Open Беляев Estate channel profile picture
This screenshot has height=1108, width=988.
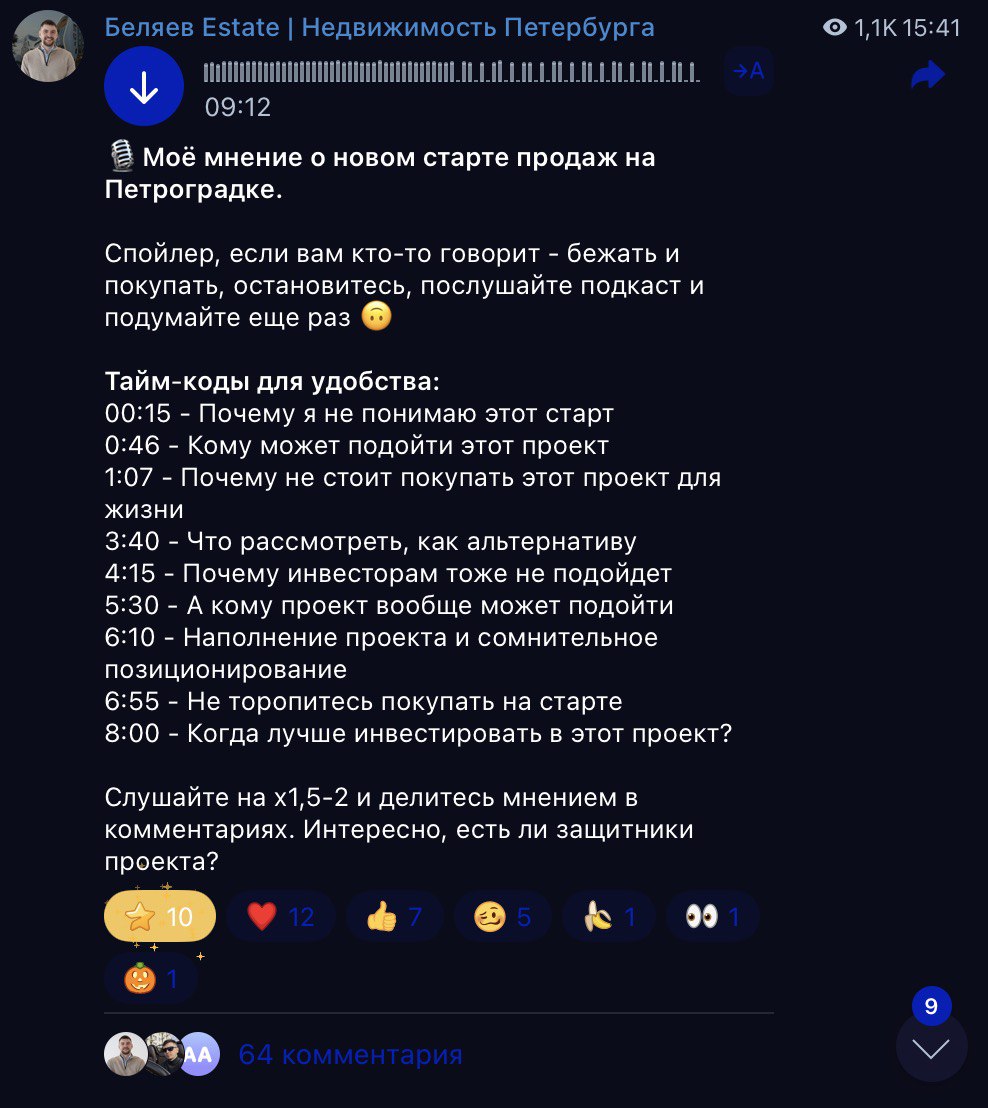coord(48,46)
